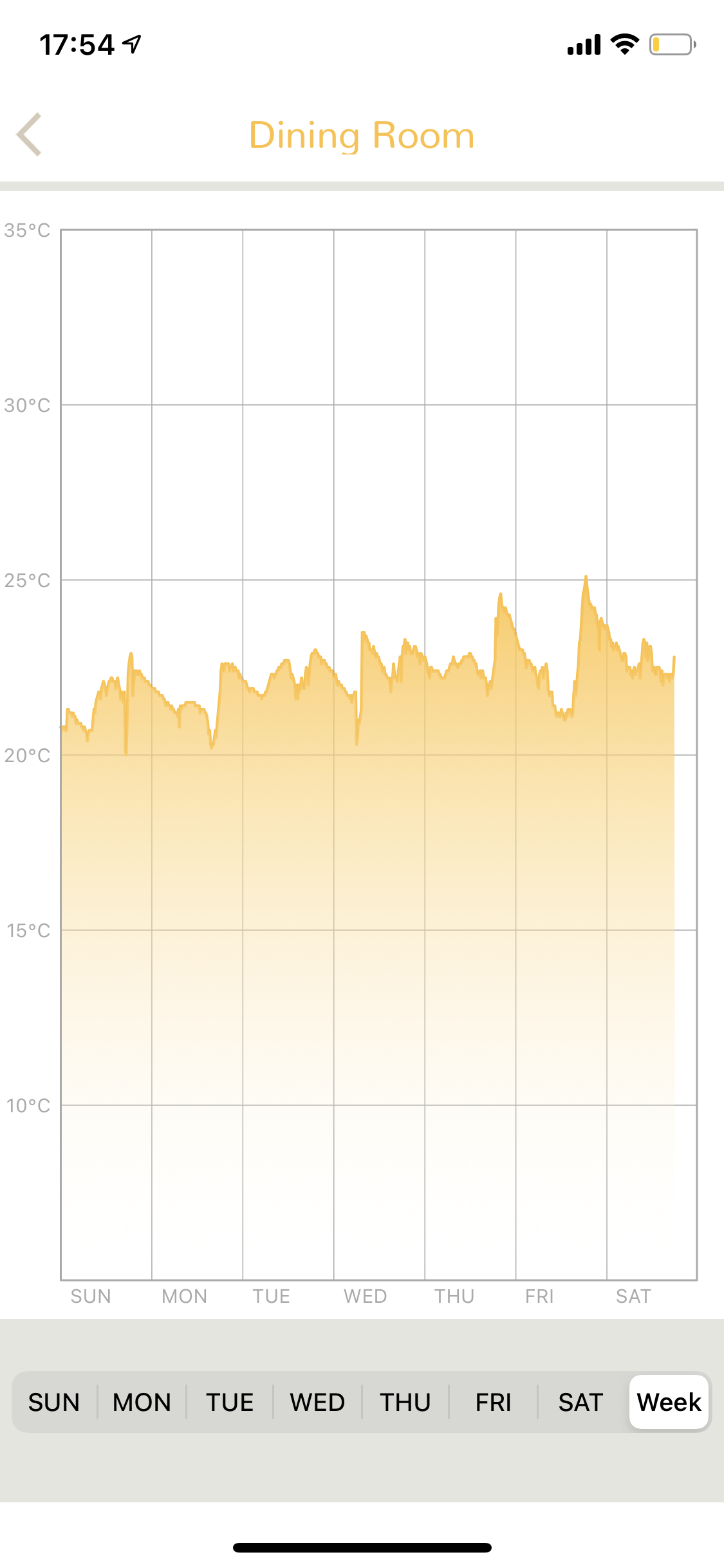View Friday's data via the FRI segment
Image resolution: width=724 pixels, height=1568 pixels.
pos(494,1402)
